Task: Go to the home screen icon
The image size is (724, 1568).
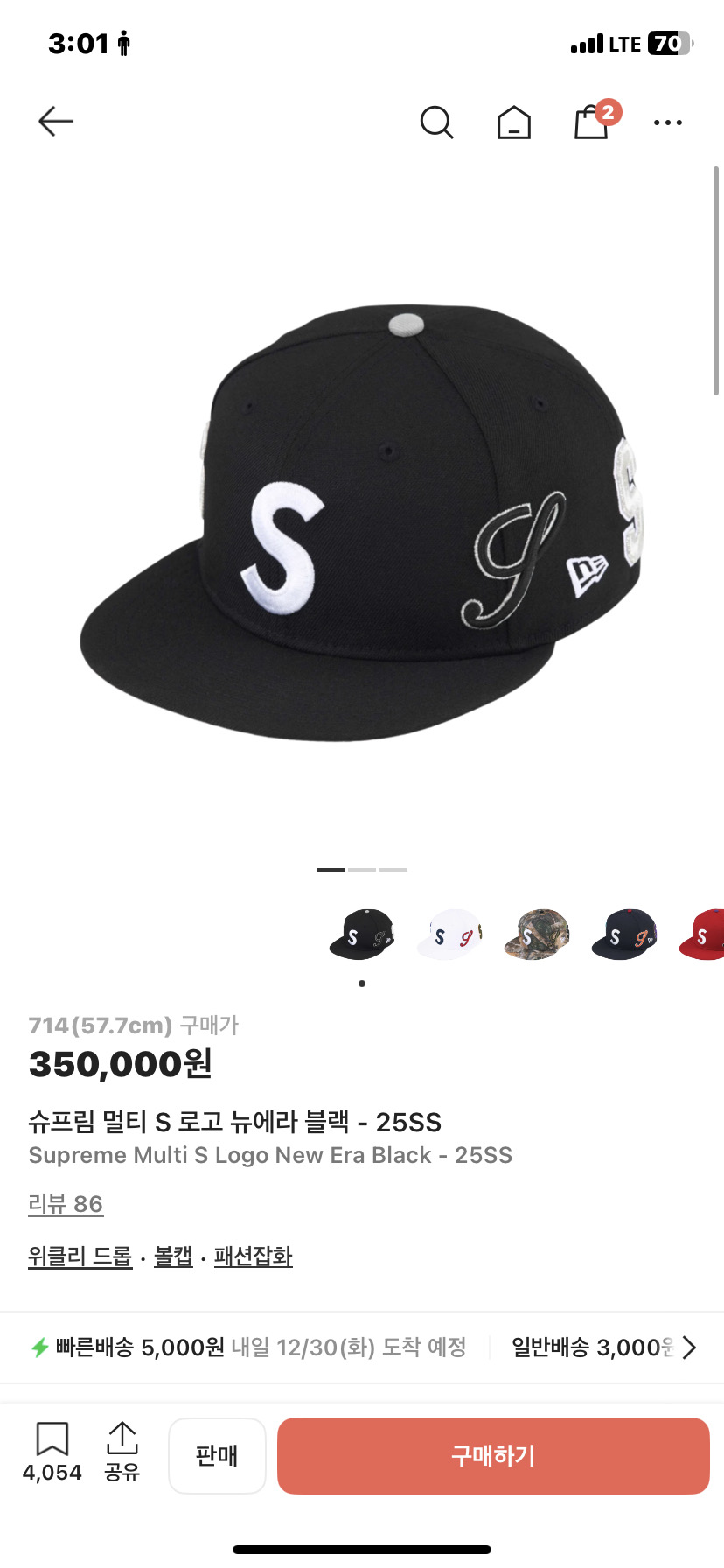Action: pos(513,122)
